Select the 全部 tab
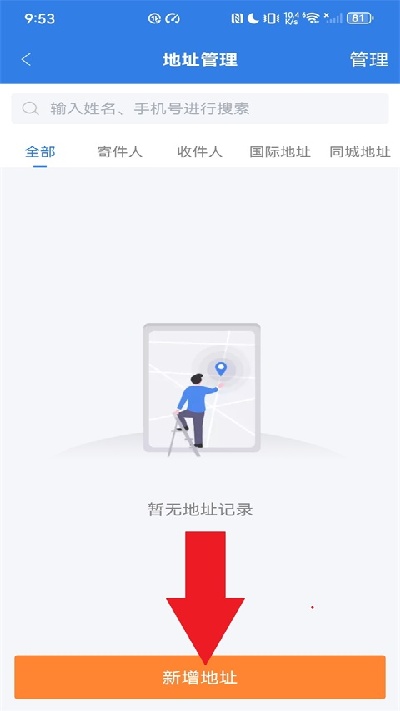Viewport: 400px width, 711px height. pyautogui.click(x=40, y=151)
